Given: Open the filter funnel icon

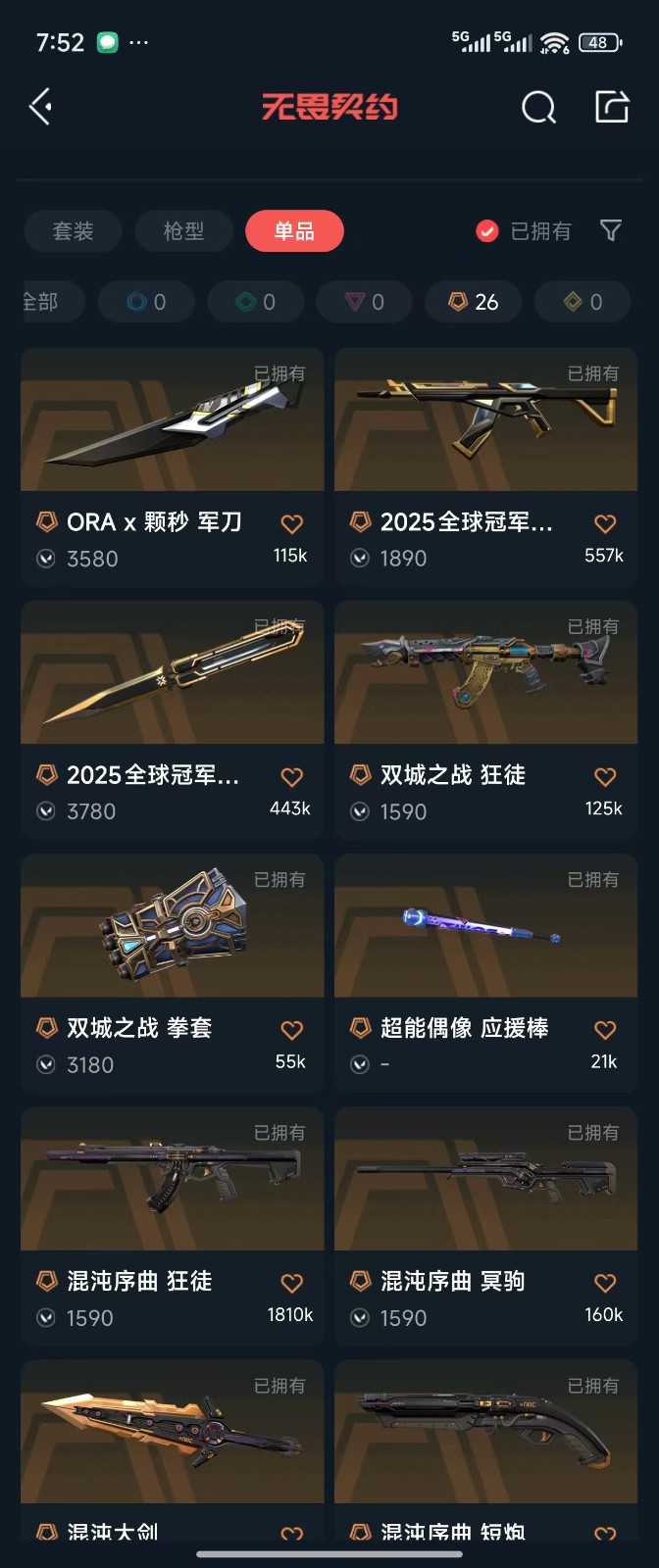Looking at the screenshot, I should [x=611, y=230].
